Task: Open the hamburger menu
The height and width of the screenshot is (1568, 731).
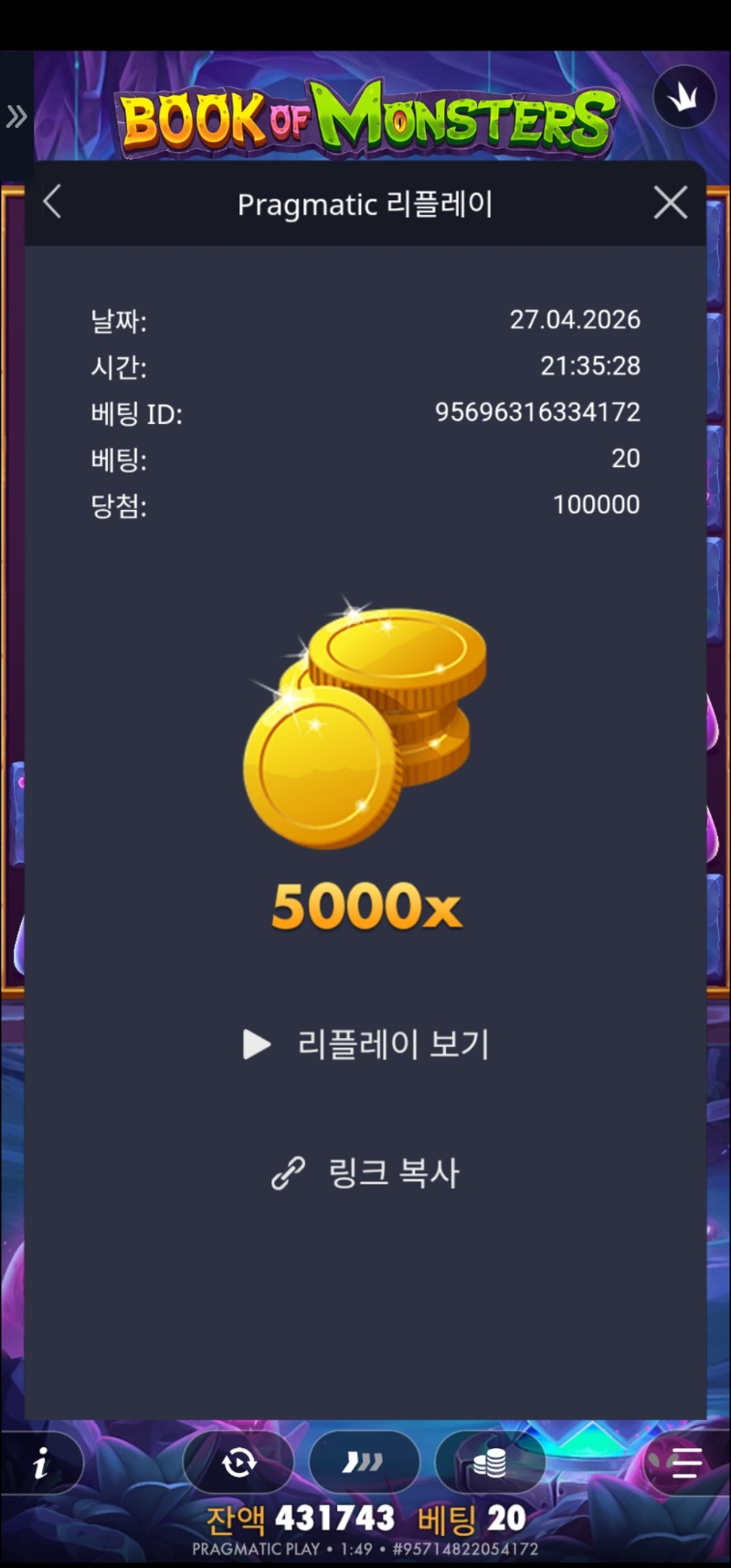Action: click(685, 1464)
